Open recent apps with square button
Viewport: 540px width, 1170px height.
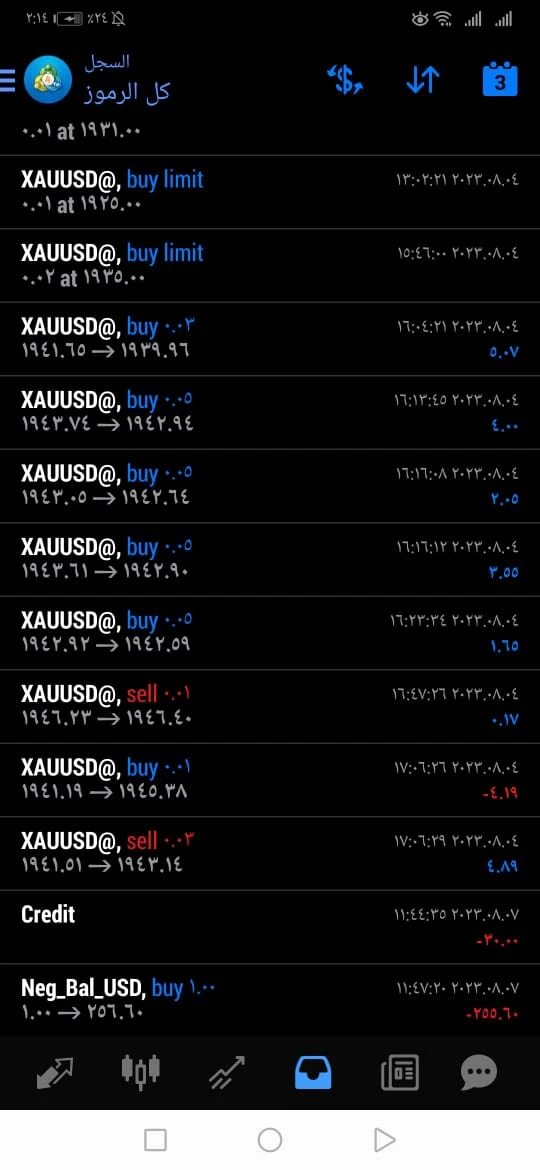[155, 1139]
